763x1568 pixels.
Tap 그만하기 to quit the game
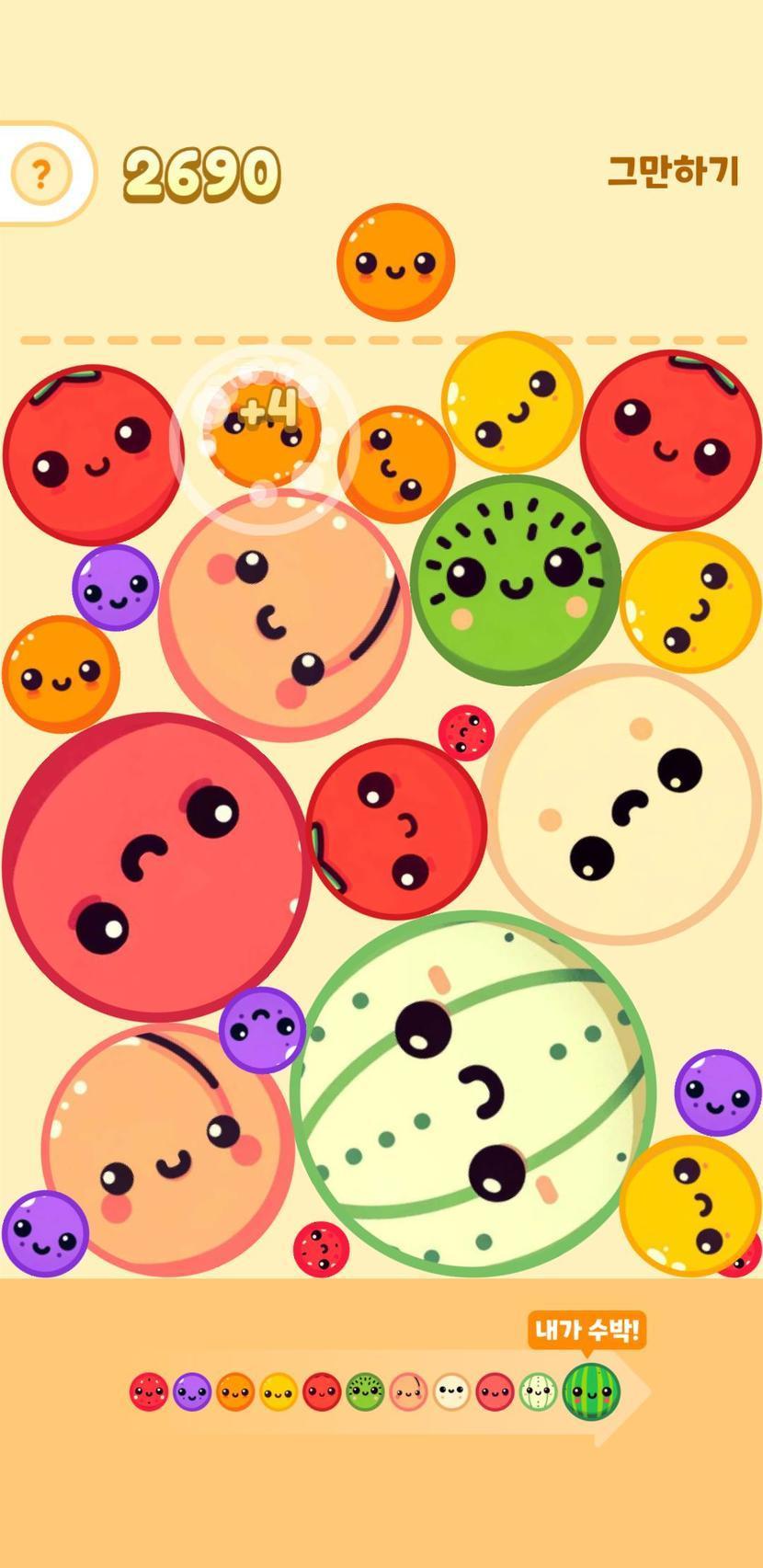coord(673,171)
